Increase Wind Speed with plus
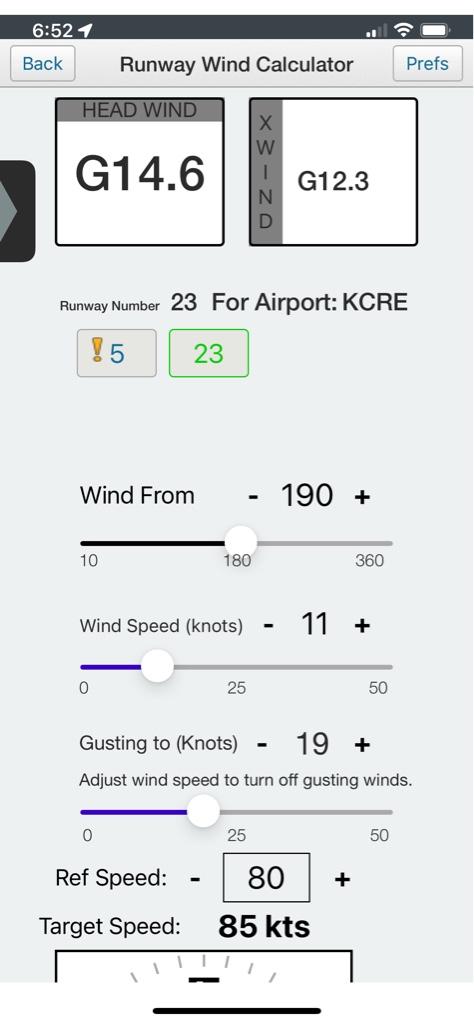 pyautogui.click(x=362, y=626)
